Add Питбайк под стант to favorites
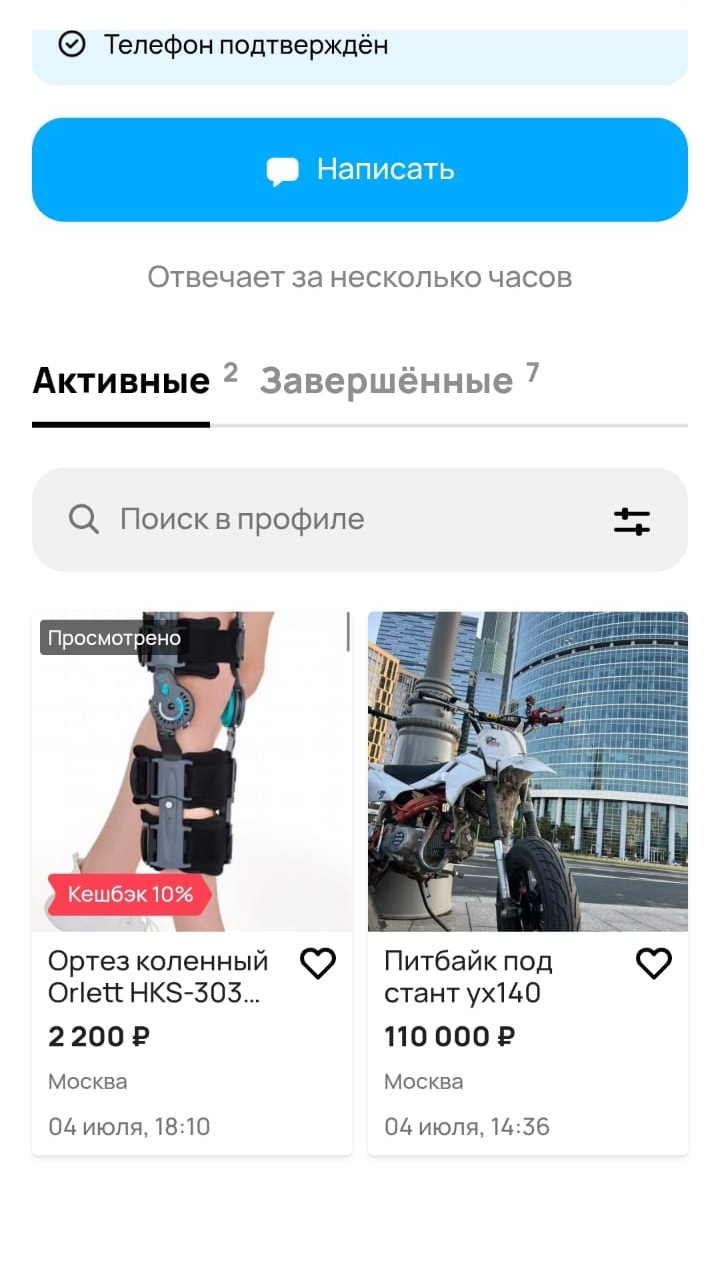Viewport: 720px width, 1285px height. (654, 964)
